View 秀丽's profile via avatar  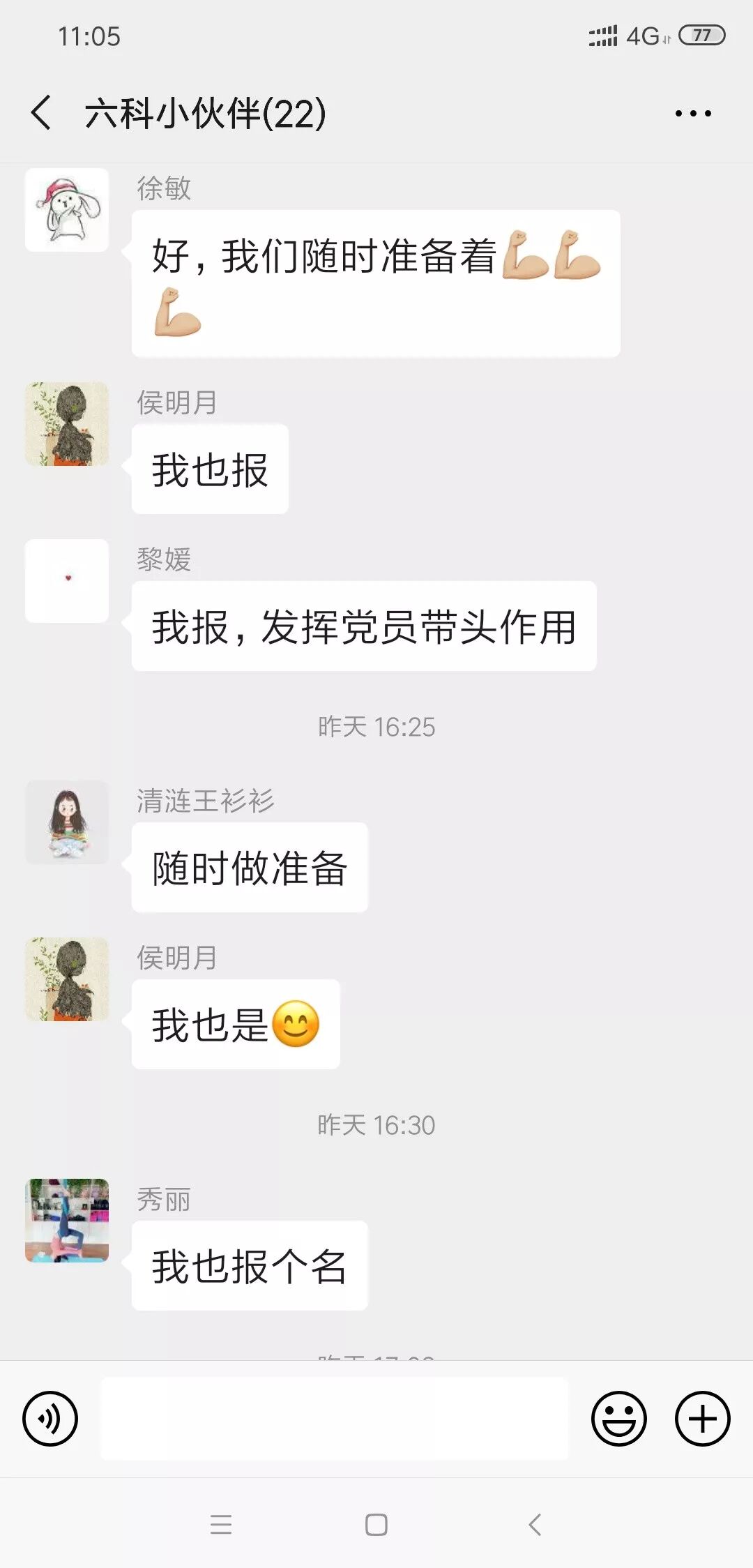click(x=67, y=1221)
